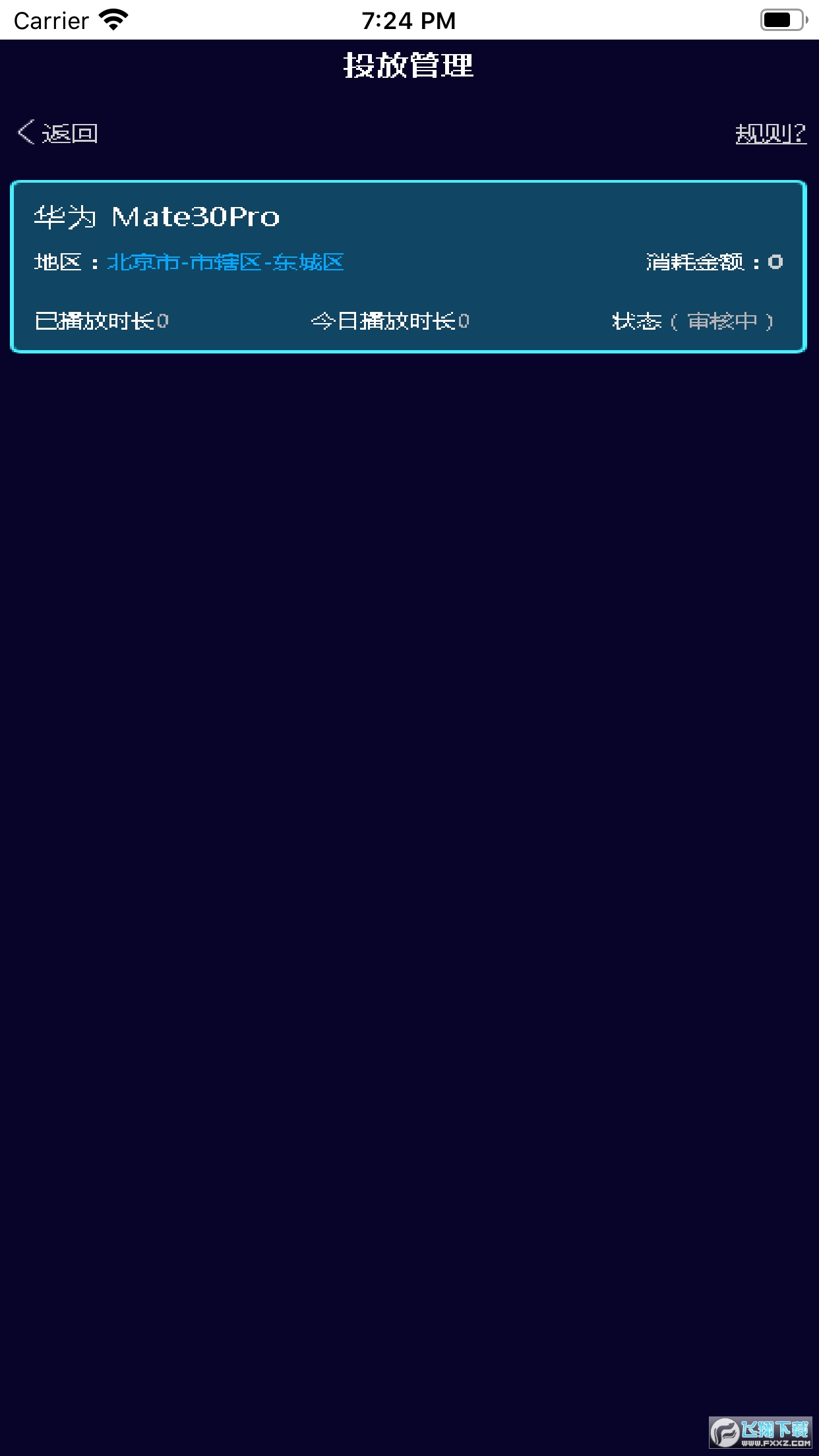The image size is (819, 1456).
Task: Open the 华为 Mate30Pro placement card
Action: pyautogui.click(x=409, y=266)
